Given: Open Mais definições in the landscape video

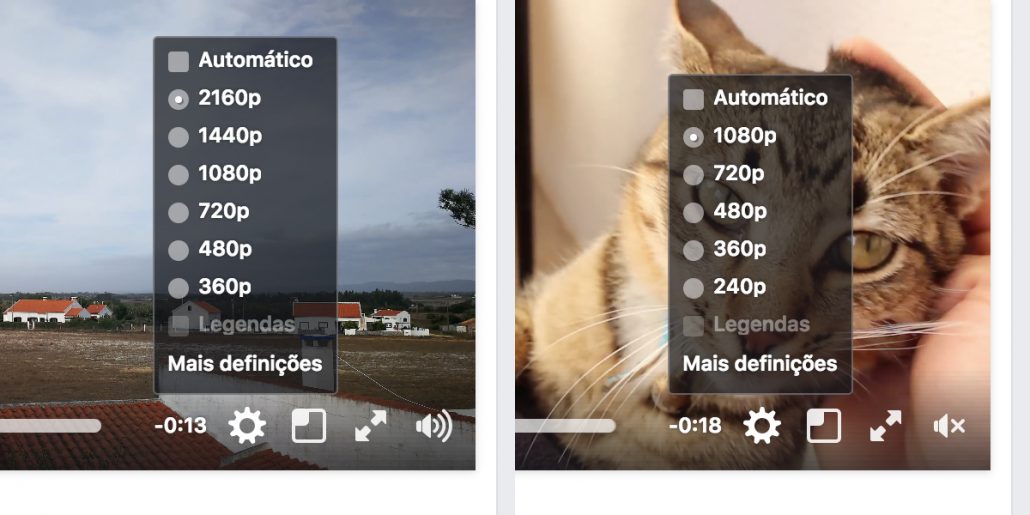Looking at the screenshot, I should coord(245,364).
